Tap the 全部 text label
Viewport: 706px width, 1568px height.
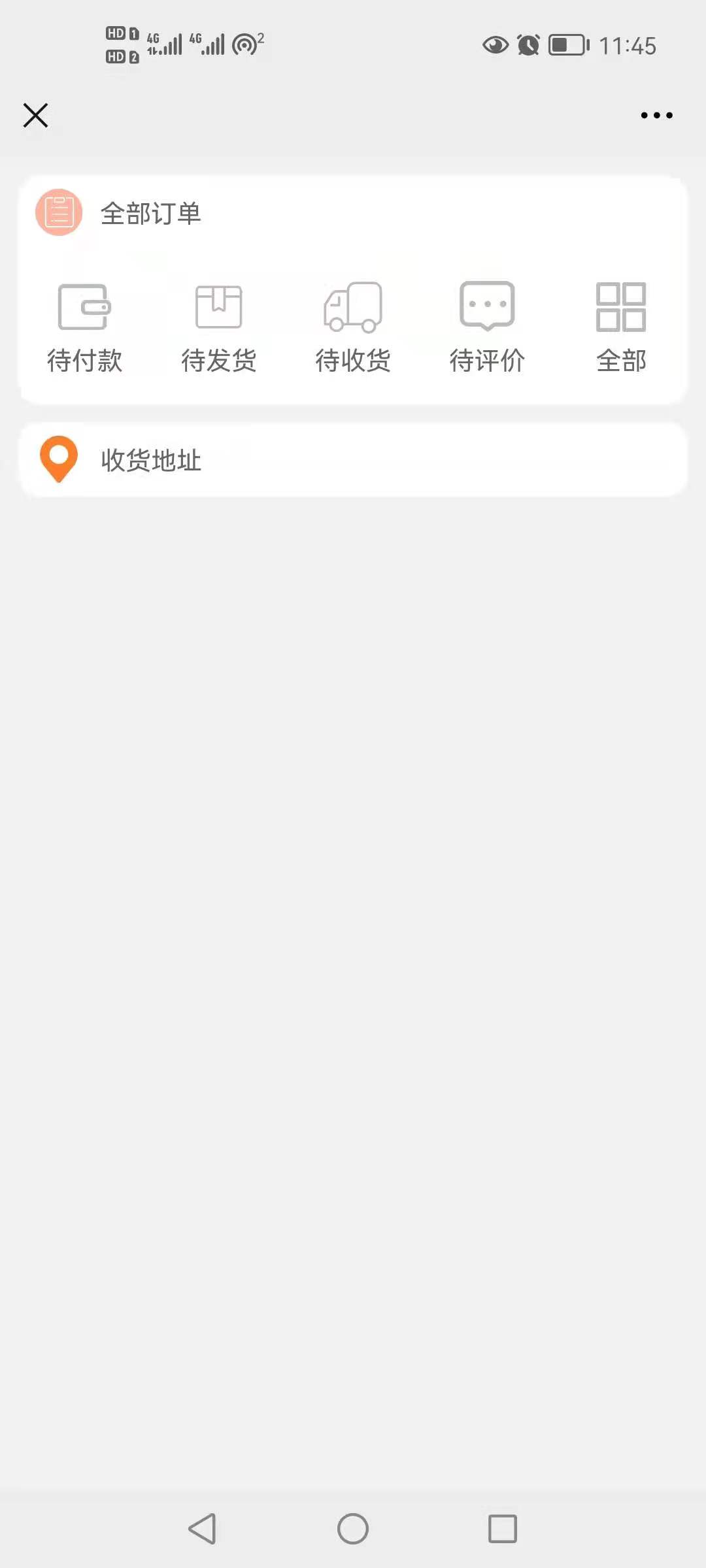(620, 360)
